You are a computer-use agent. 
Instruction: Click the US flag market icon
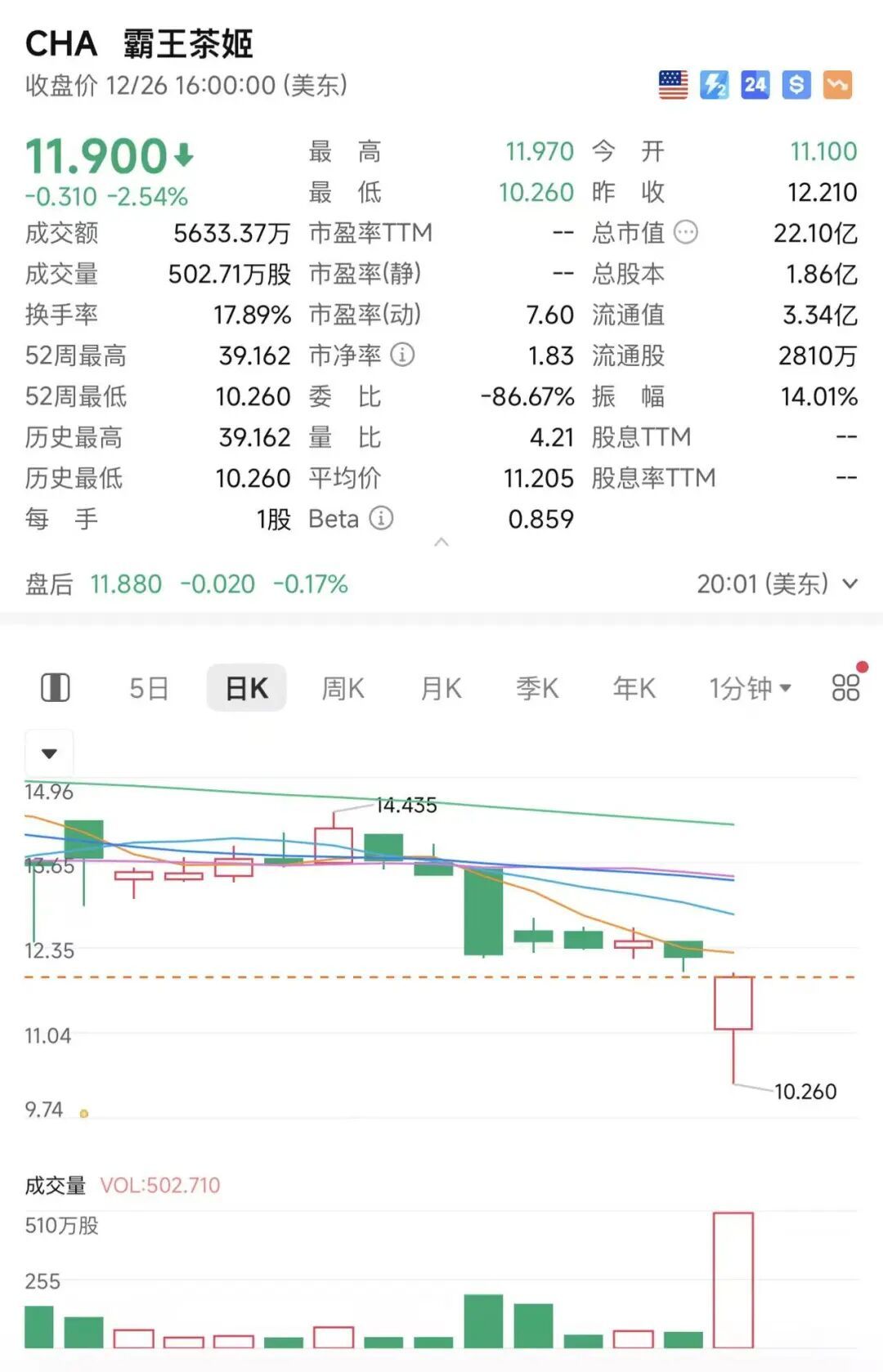pyautogui.click(x=672, y=84)
